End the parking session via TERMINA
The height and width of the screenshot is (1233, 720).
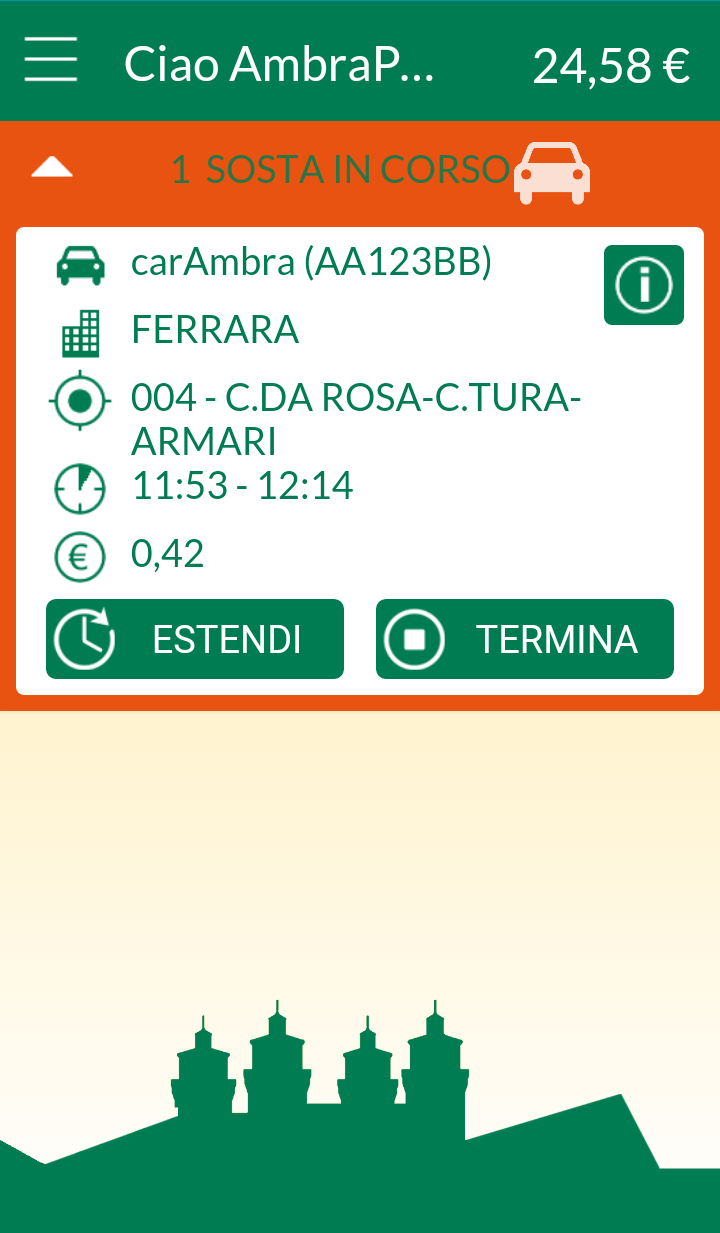pos(524,639)
